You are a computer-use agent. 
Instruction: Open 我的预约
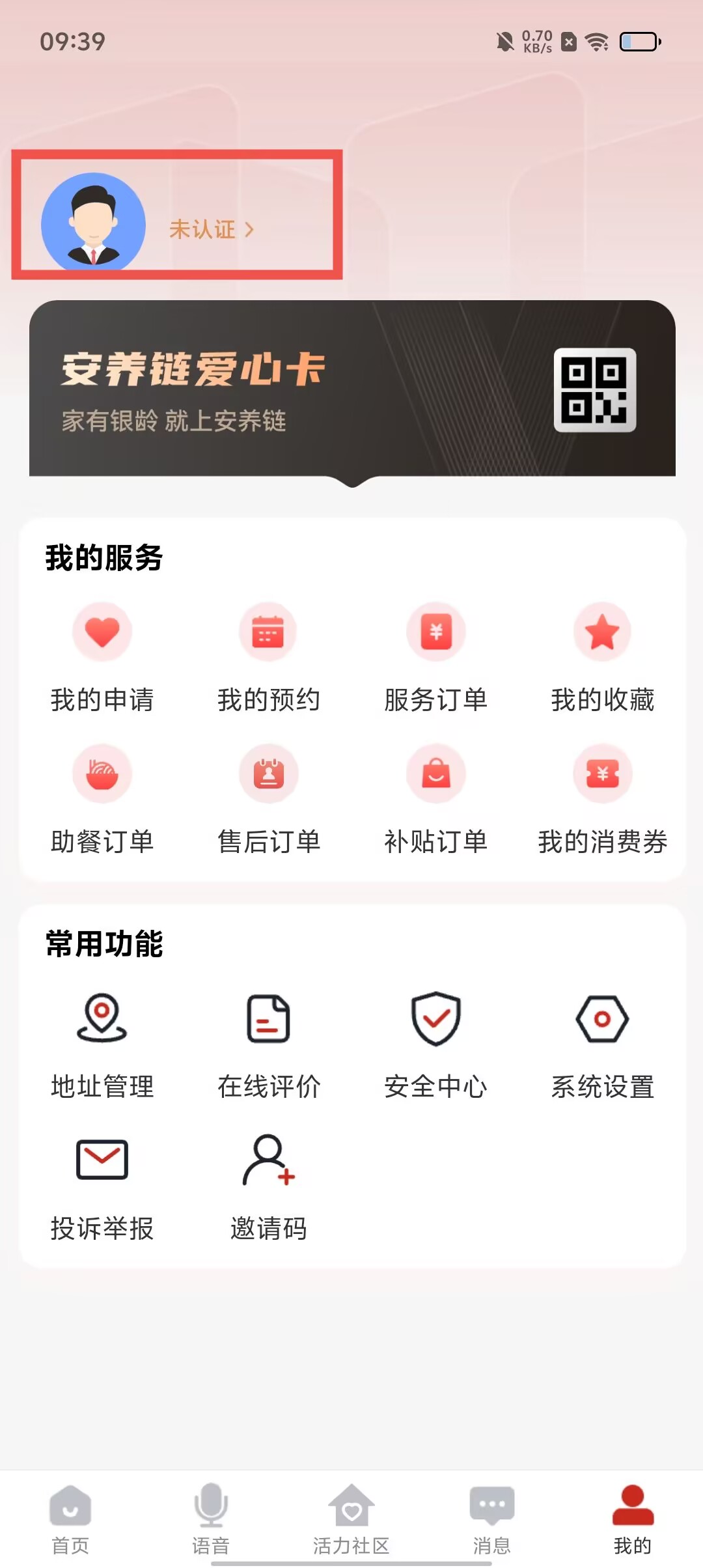268,658
